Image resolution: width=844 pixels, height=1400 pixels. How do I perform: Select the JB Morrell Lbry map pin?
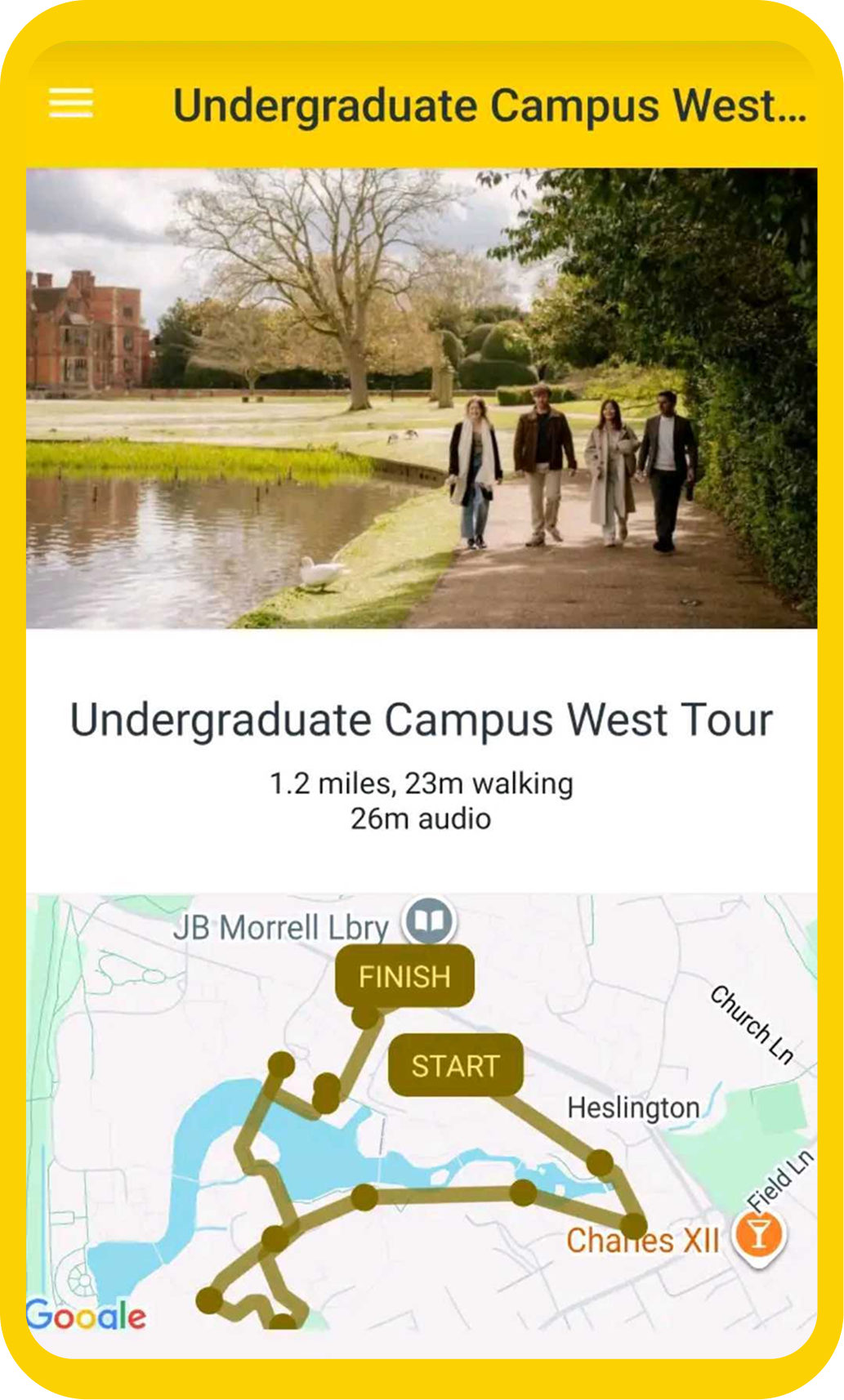[429, 921]
